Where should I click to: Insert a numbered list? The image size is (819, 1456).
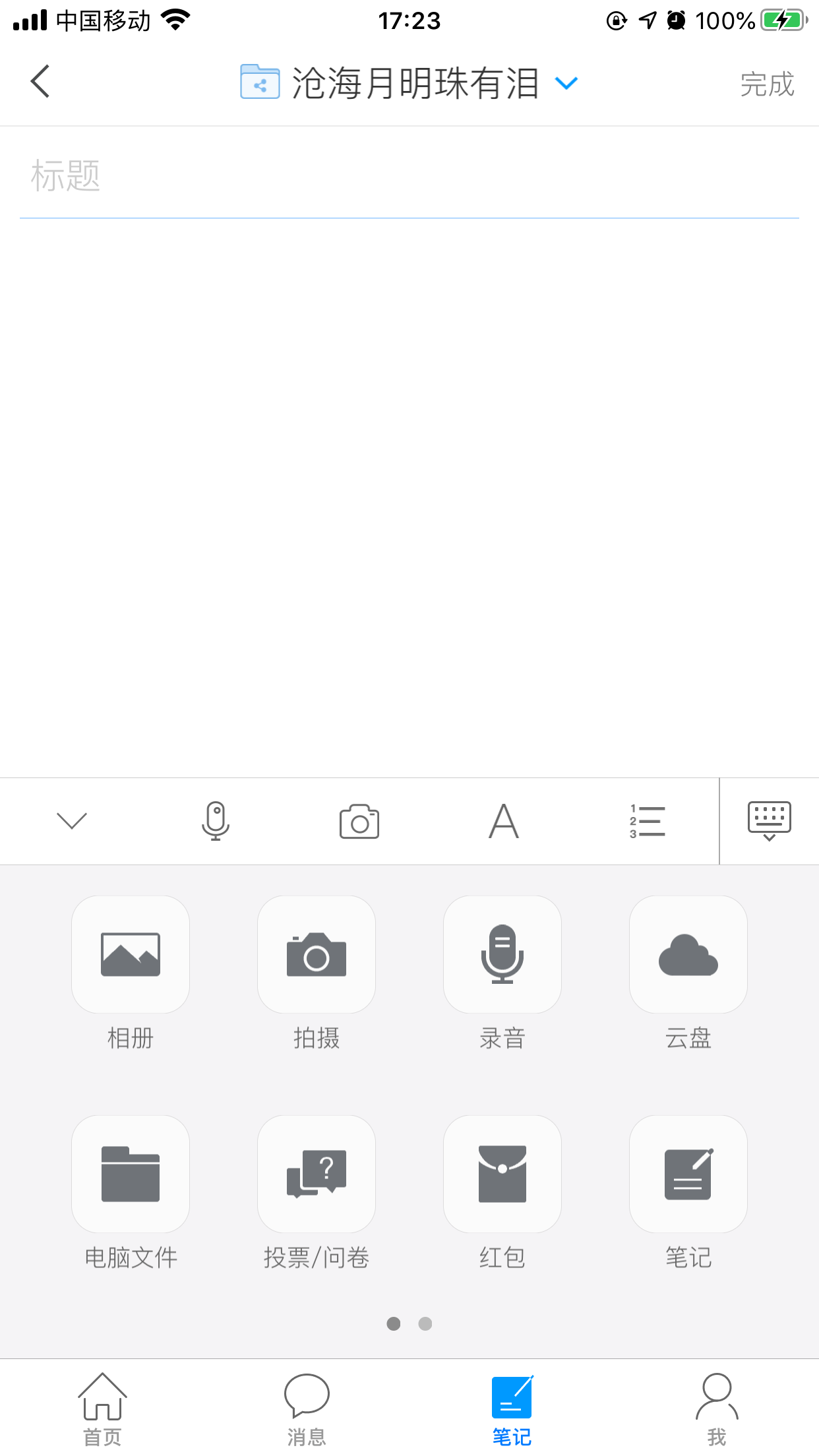point(648,821)
